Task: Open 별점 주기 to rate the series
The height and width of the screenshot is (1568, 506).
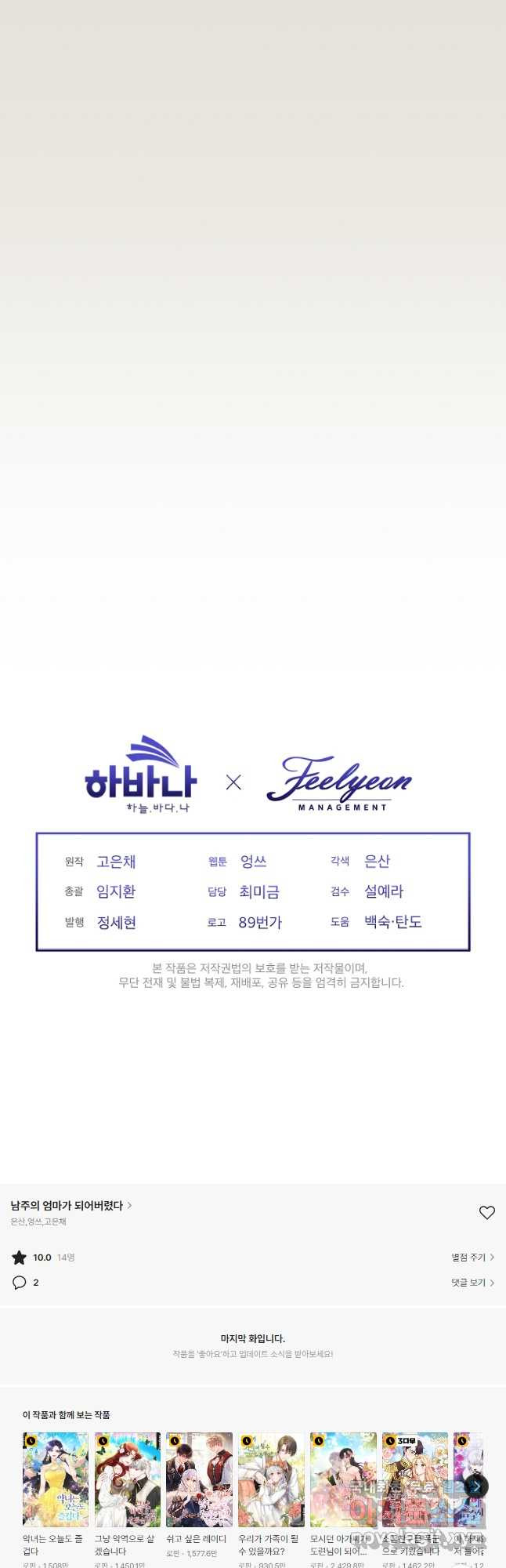Action: coord(472,1257)
